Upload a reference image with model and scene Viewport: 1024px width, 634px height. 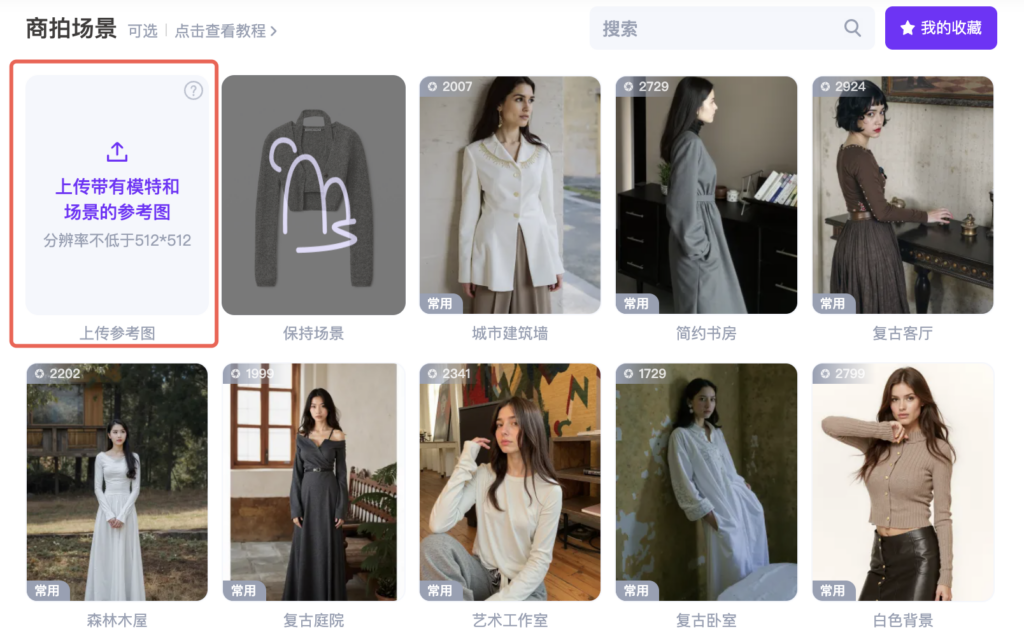pyautogui.click(x=117, y=196)
